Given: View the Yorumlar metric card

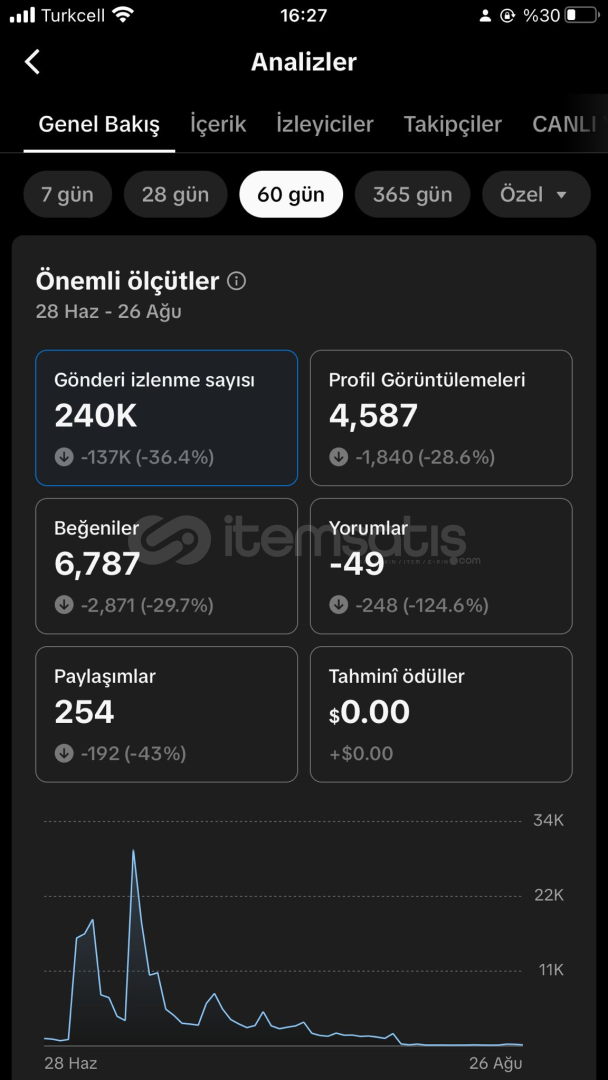Looking at the screenshot, I should tap(441, 566).
